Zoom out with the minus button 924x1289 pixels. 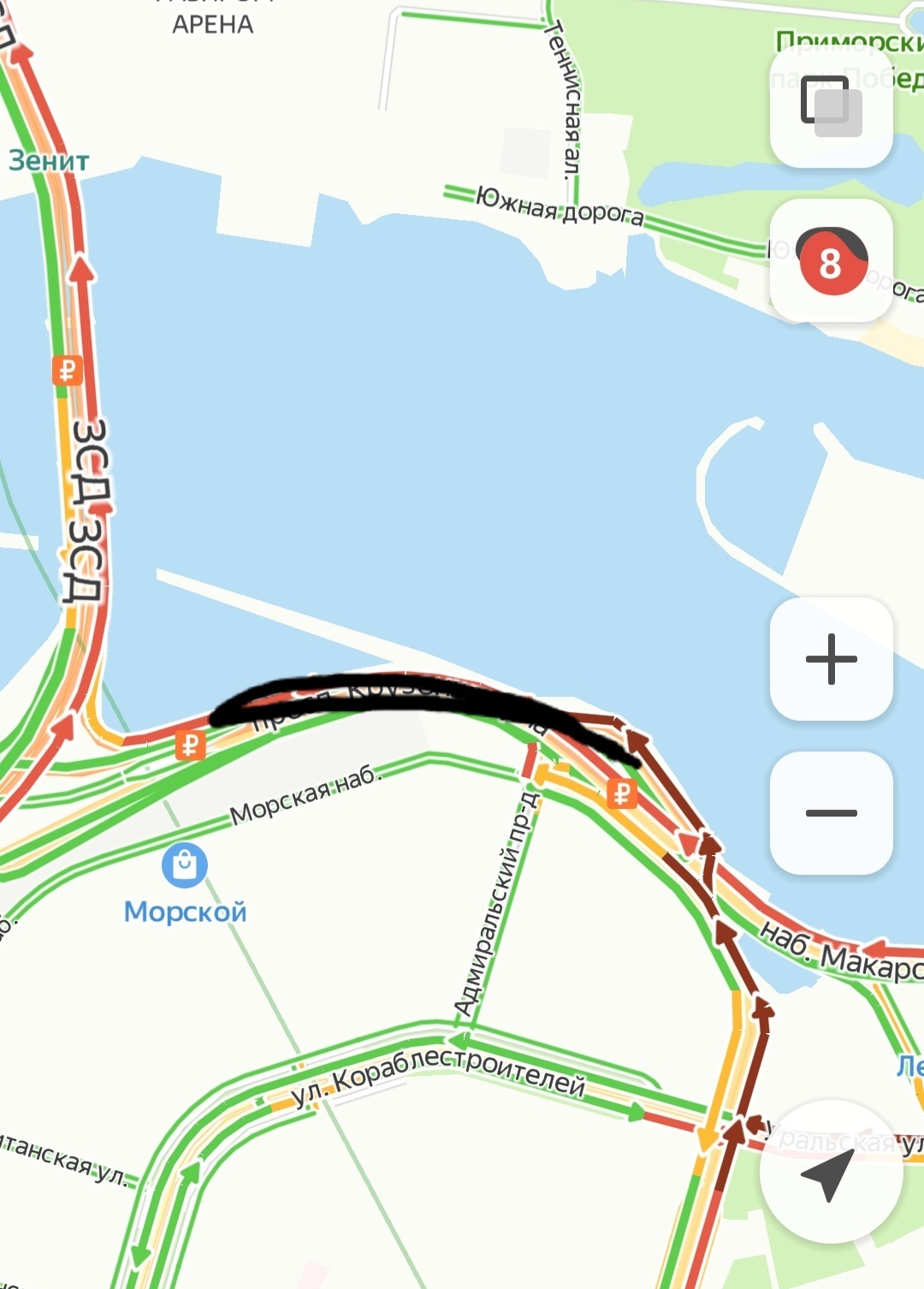831,813
